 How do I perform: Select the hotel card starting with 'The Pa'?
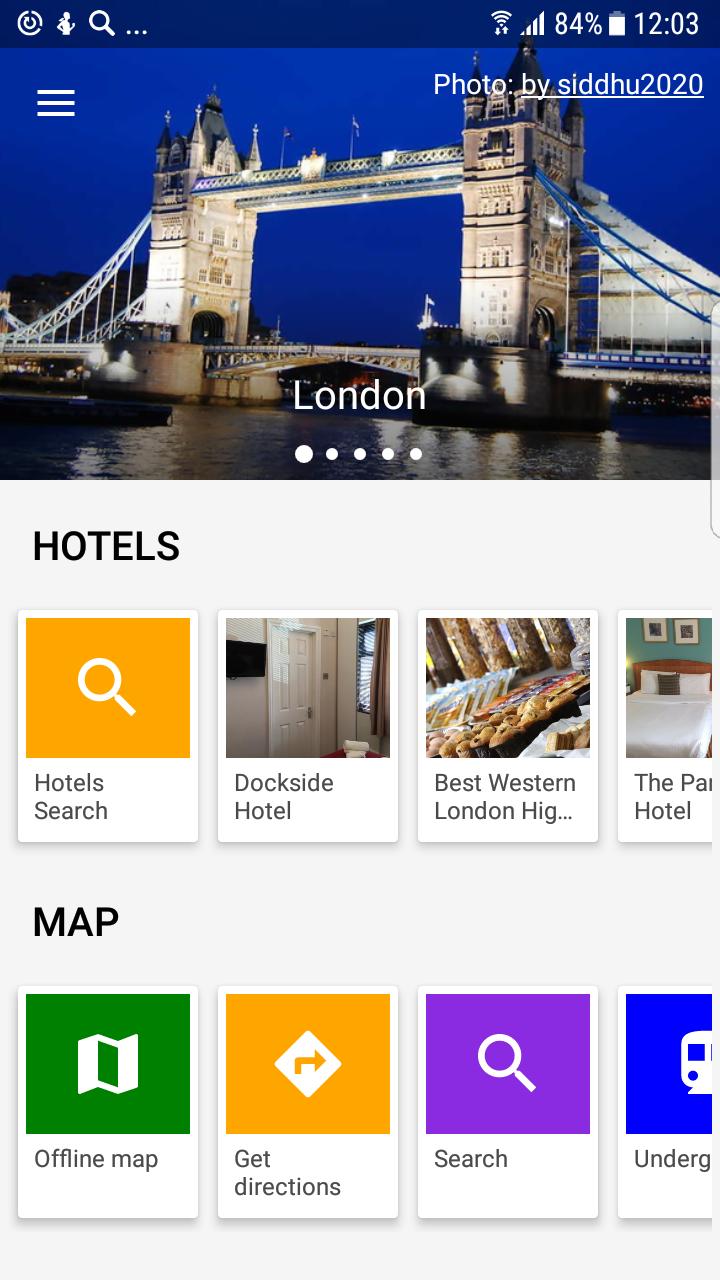click(668, 725)
